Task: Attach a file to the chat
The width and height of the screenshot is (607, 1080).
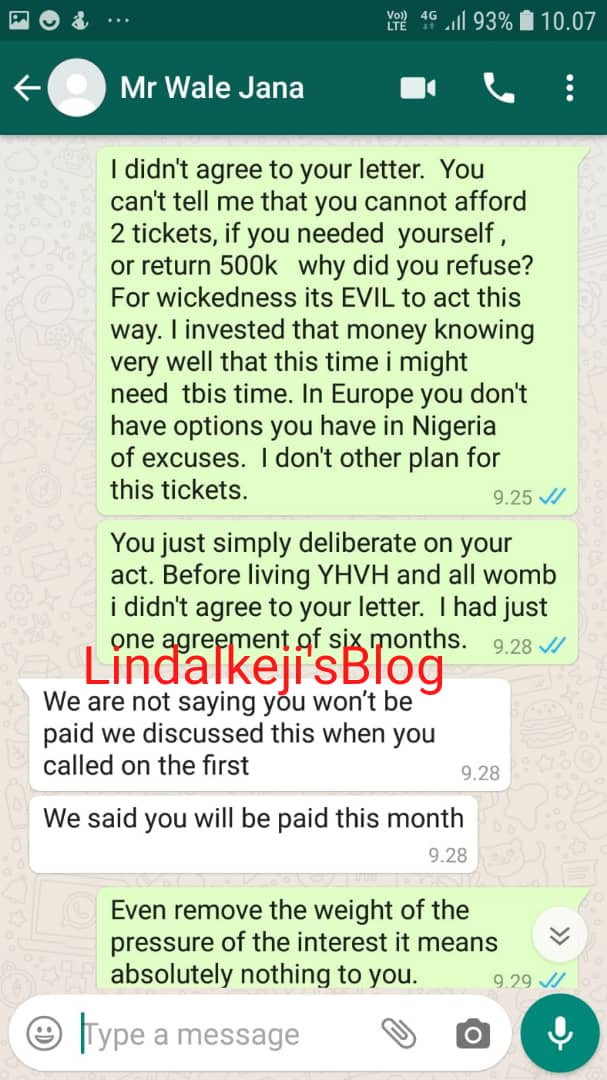Action: [398, 1033]
